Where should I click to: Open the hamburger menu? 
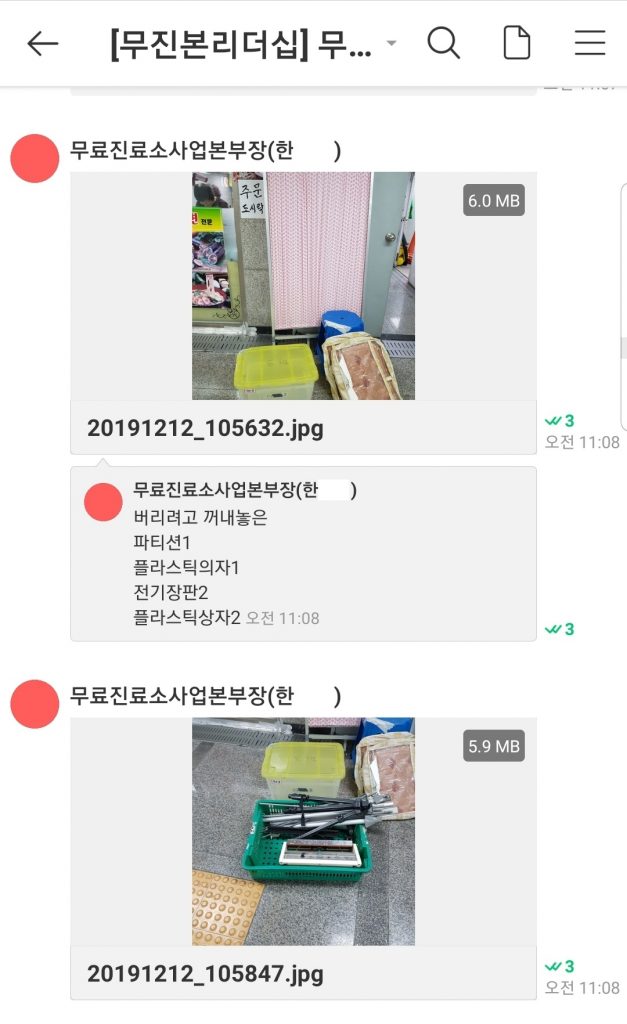[590, 43]
